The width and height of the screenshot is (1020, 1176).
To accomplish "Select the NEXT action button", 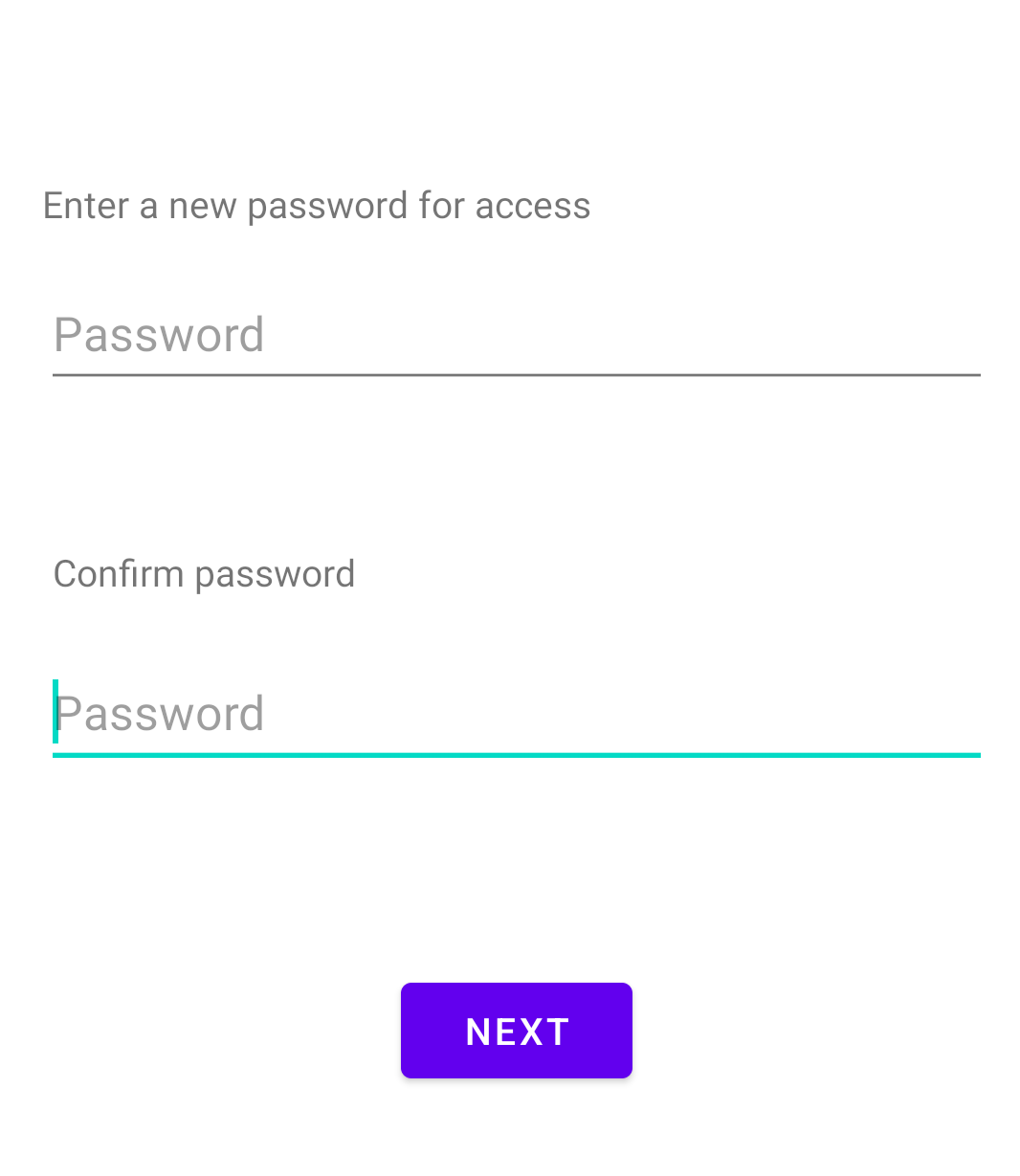I will (516, 1030).
